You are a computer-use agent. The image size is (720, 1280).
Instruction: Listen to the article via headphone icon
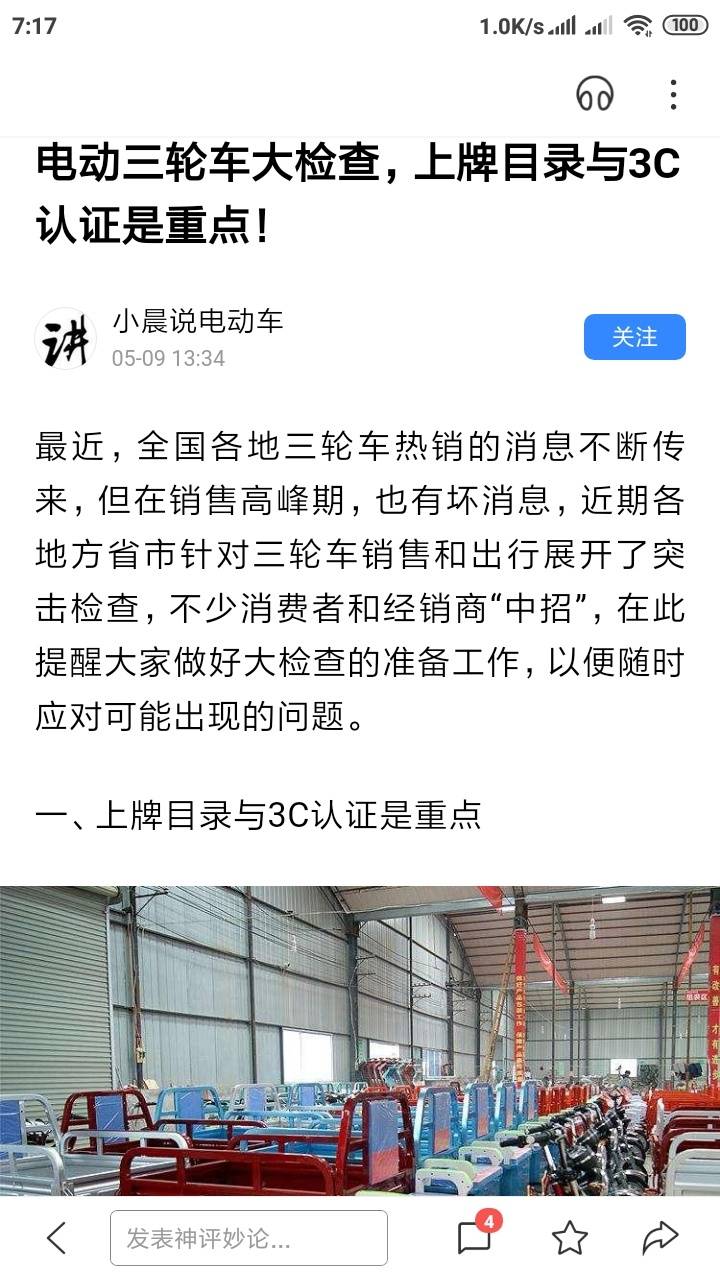pyautogui.click(x=594, y=95)
